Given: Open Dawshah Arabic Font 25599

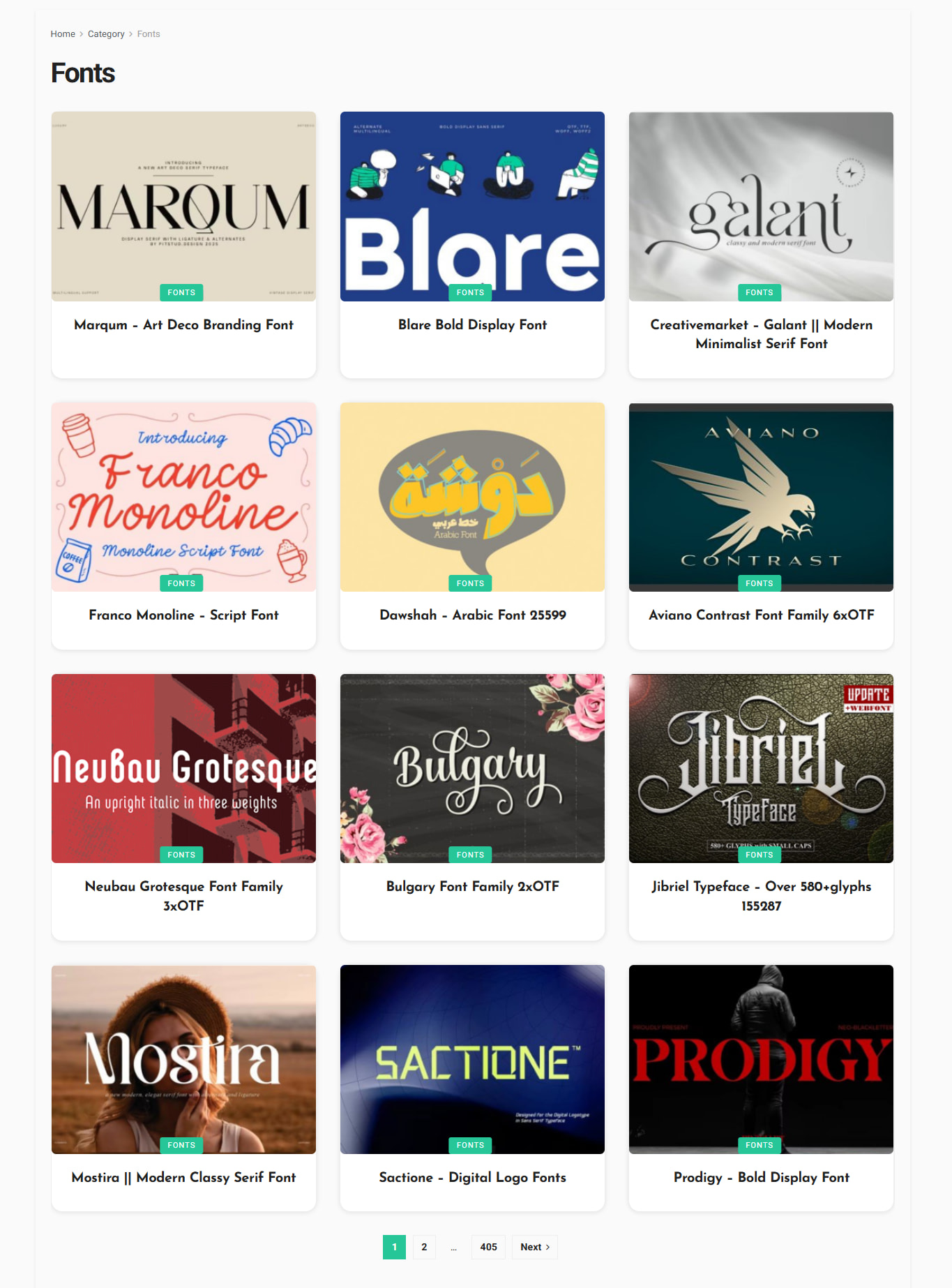Looking at the screenshot, I should [x=472, y=615].
